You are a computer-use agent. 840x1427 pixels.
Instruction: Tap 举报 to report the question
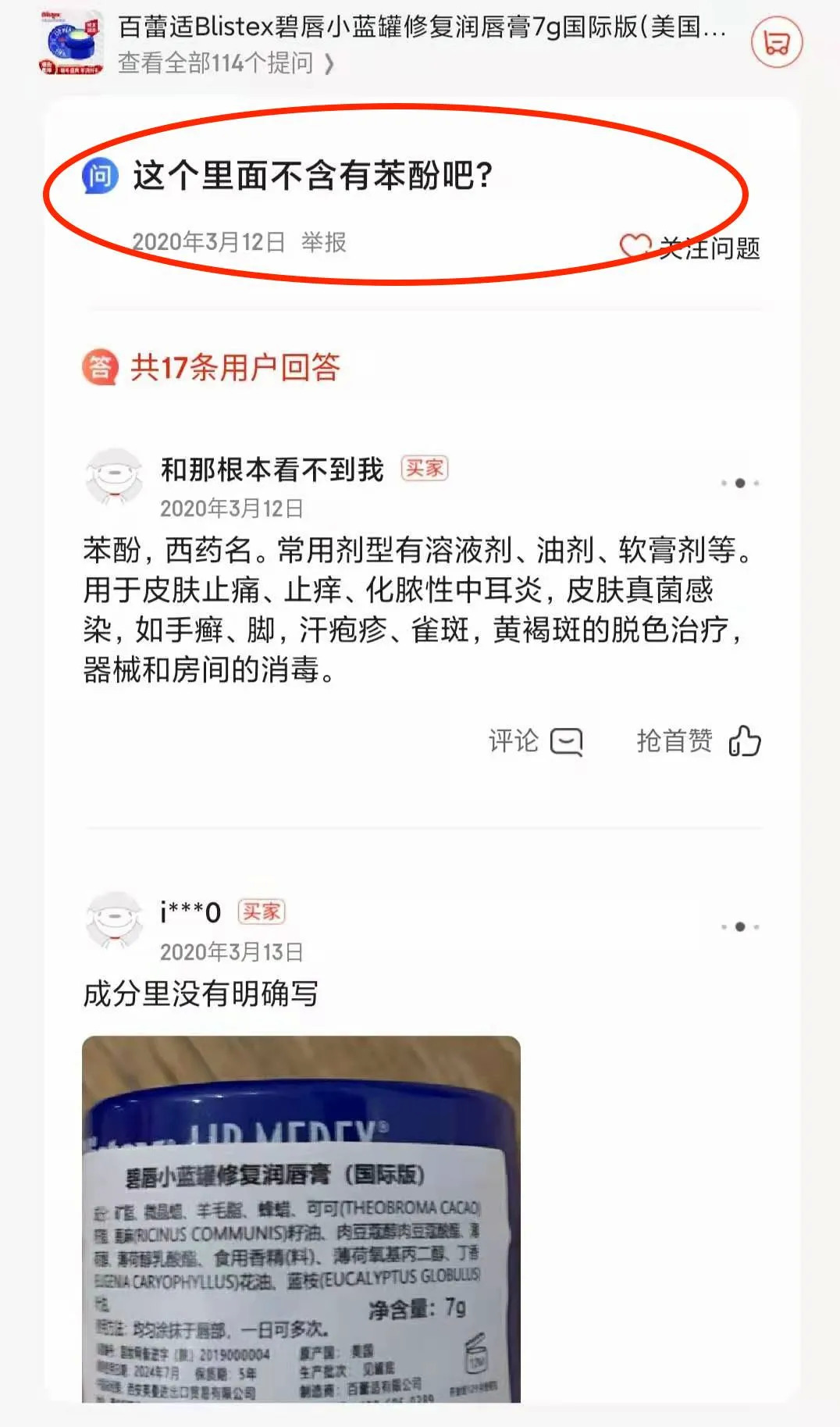323,242
